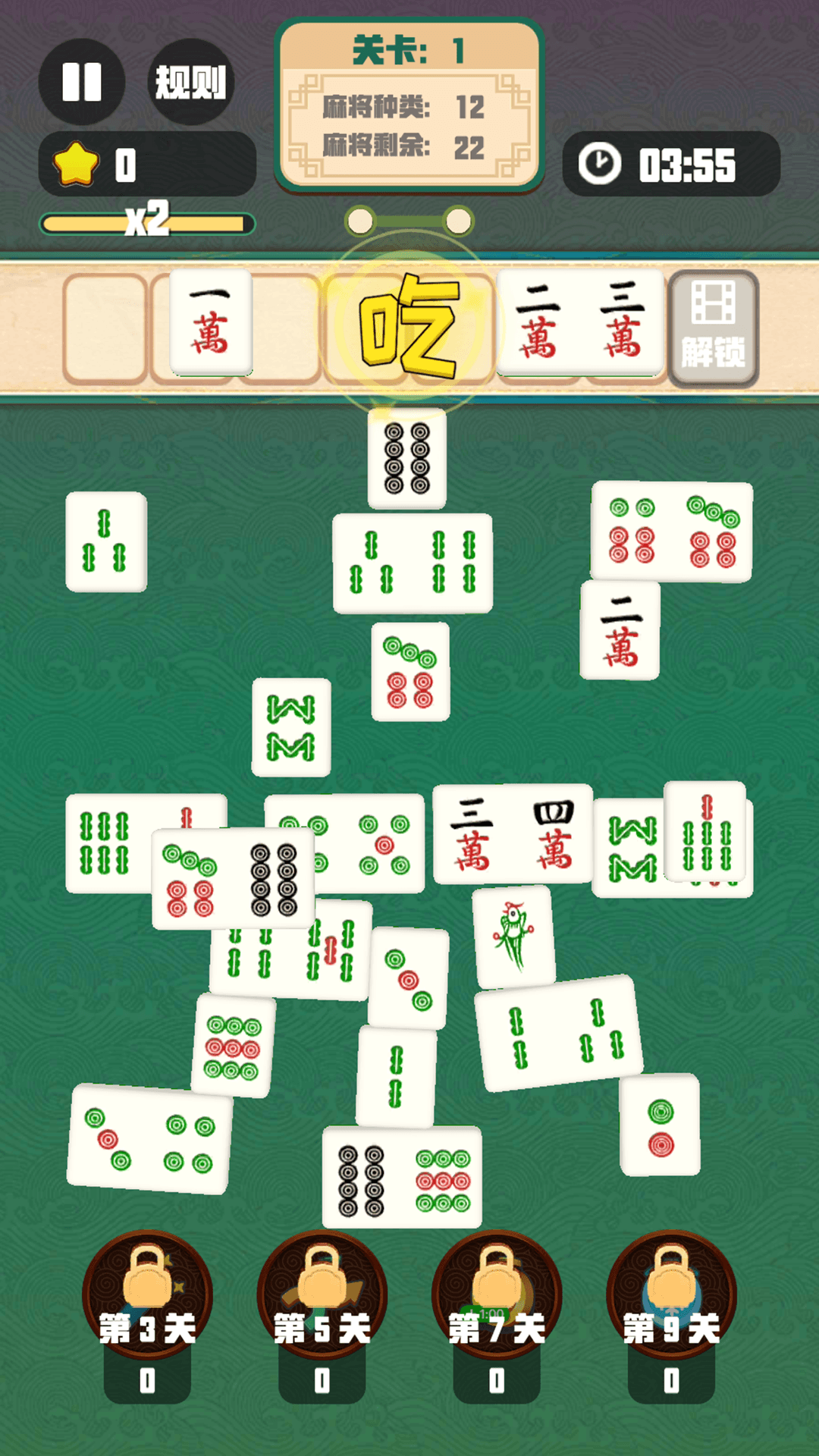The height and width of the screenshot is (1456, 819).
Task: Select the 四萬 tile on the board
Action: (x=554, y=833)
